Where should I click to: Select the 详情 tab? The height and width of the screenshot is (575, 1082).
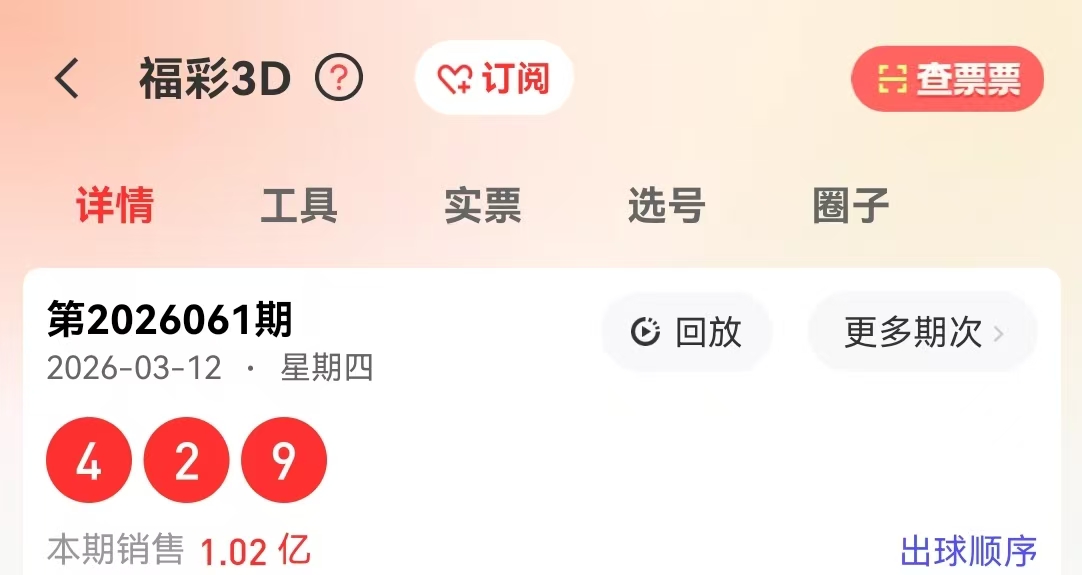115,206
